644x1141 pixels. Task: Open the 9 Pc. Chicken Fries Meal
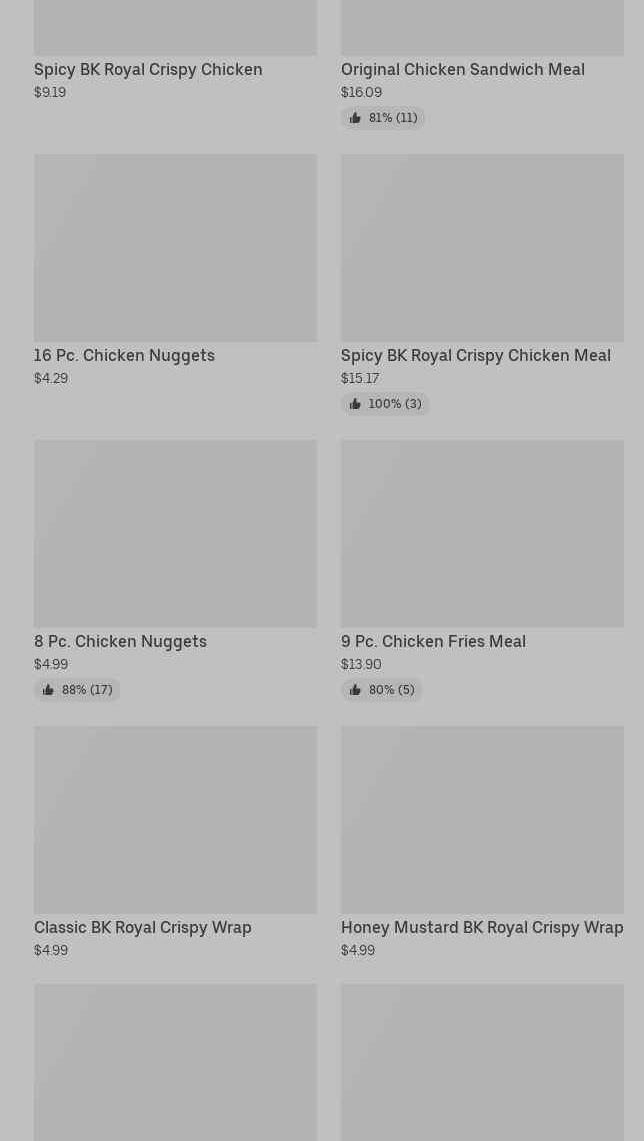coord(482,570)
